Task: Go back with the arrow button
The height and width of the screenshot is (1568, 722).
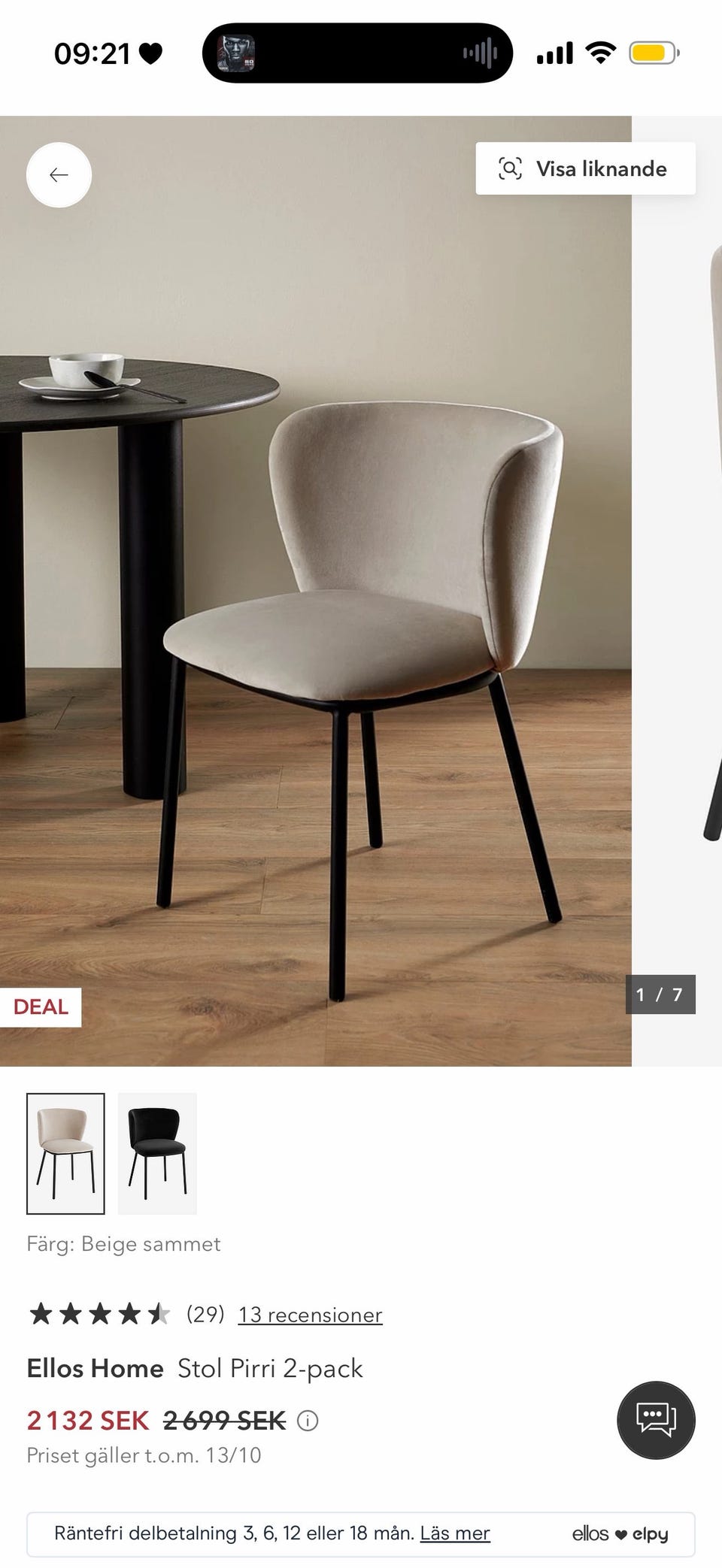Action: coord(59,175)
